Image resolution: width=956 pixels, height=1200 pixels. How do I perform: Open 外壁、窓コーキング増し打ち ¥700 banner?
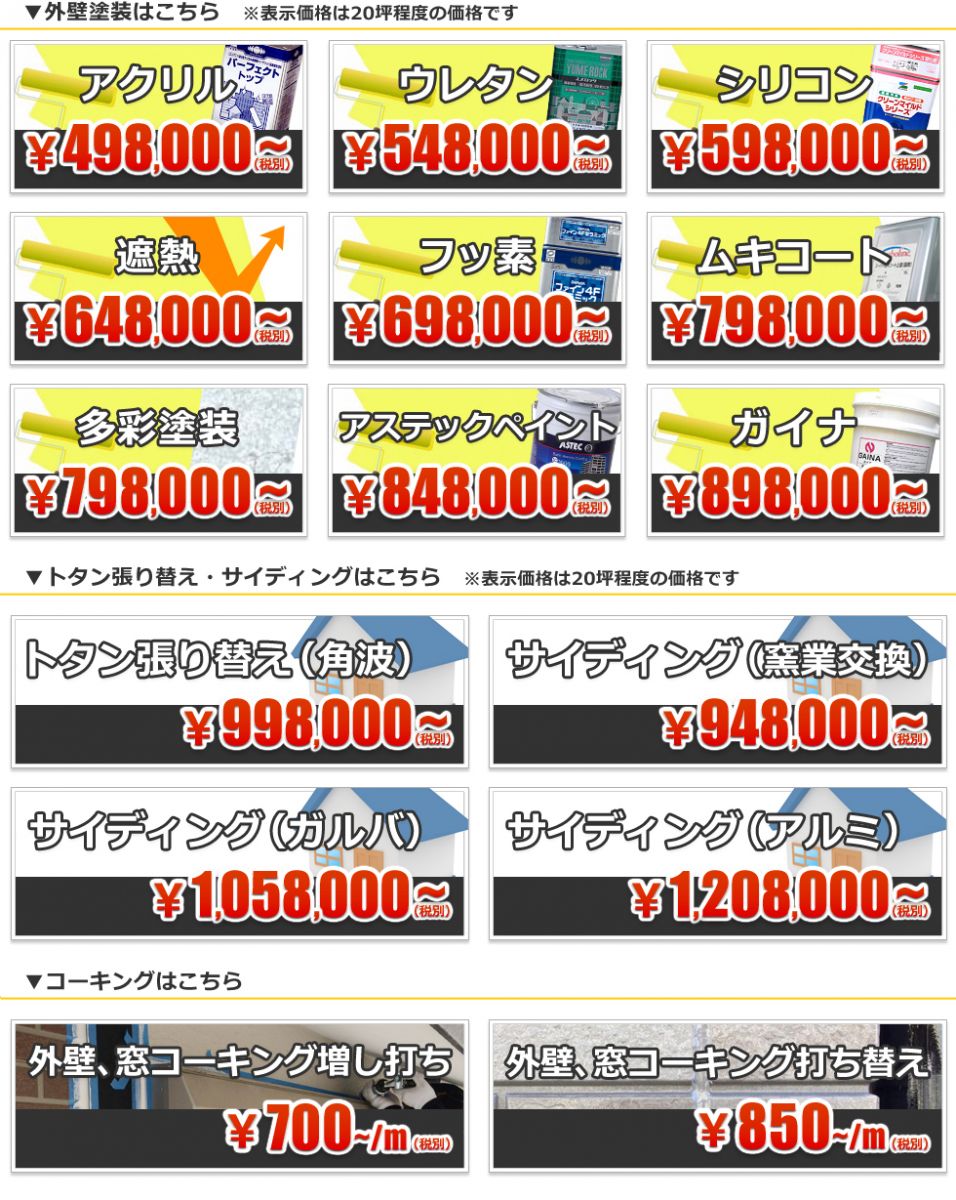tap(240, 1095)
